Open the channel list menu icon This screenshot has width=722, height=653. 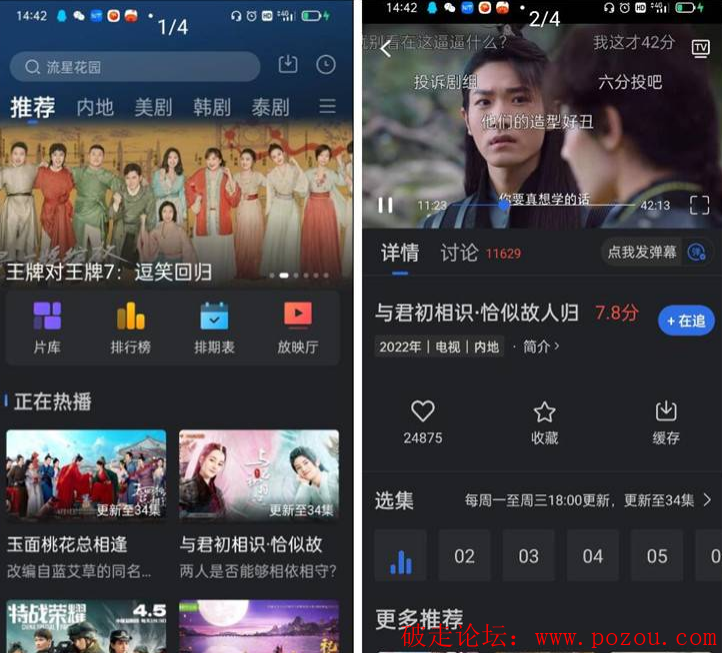(x=327, y=107)
